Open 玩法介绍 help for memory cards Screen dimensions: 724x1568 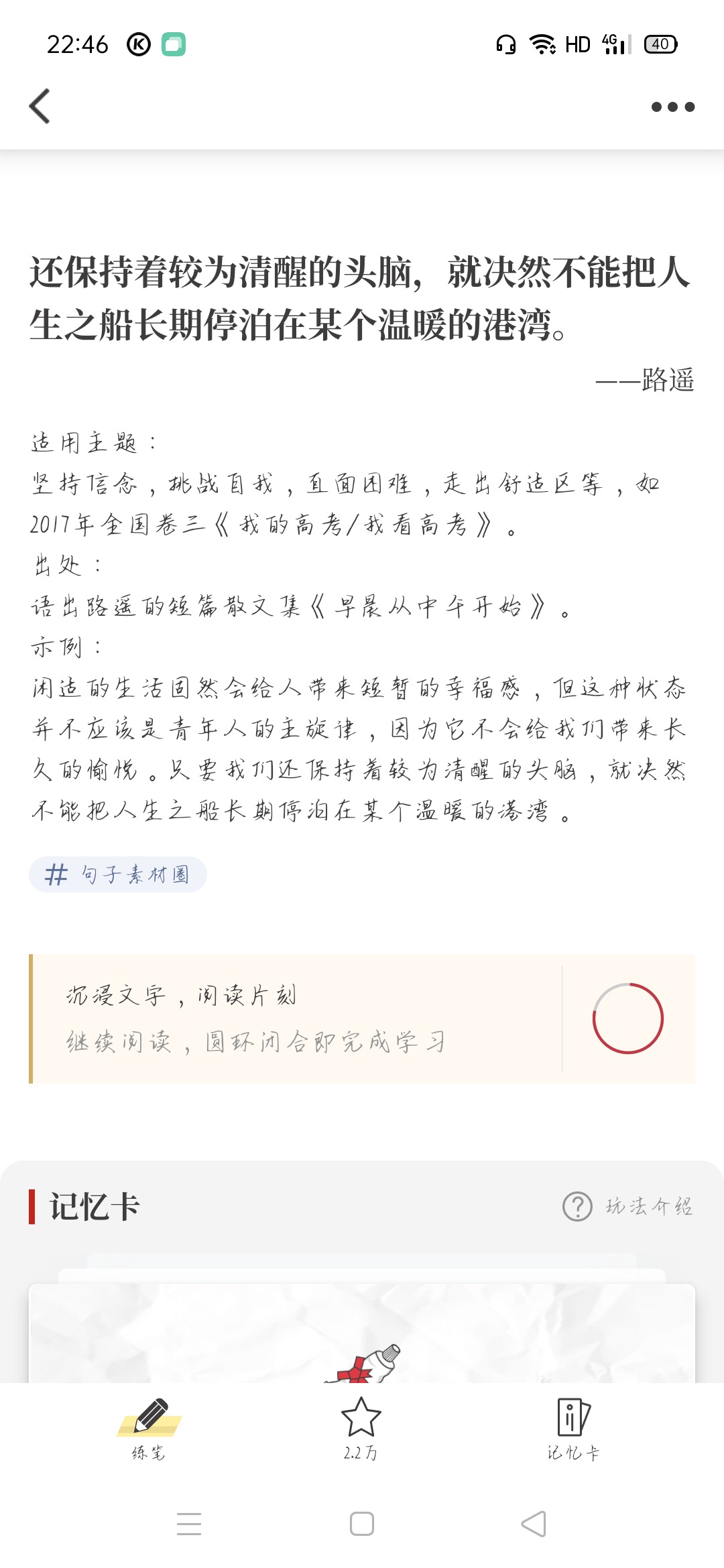pos(628,1206)
